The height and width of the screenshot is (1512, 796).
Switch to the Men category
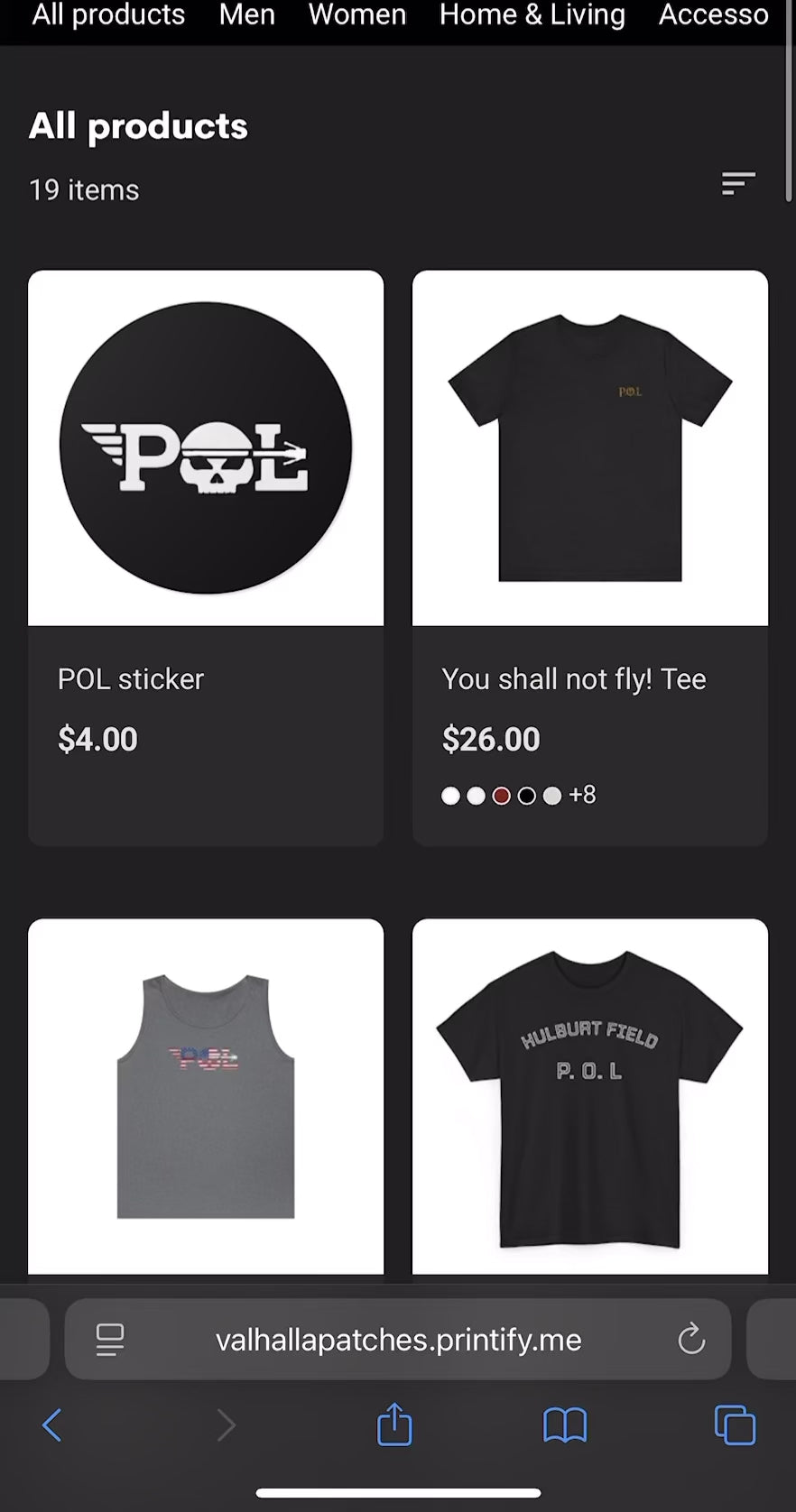pos(246,15)
